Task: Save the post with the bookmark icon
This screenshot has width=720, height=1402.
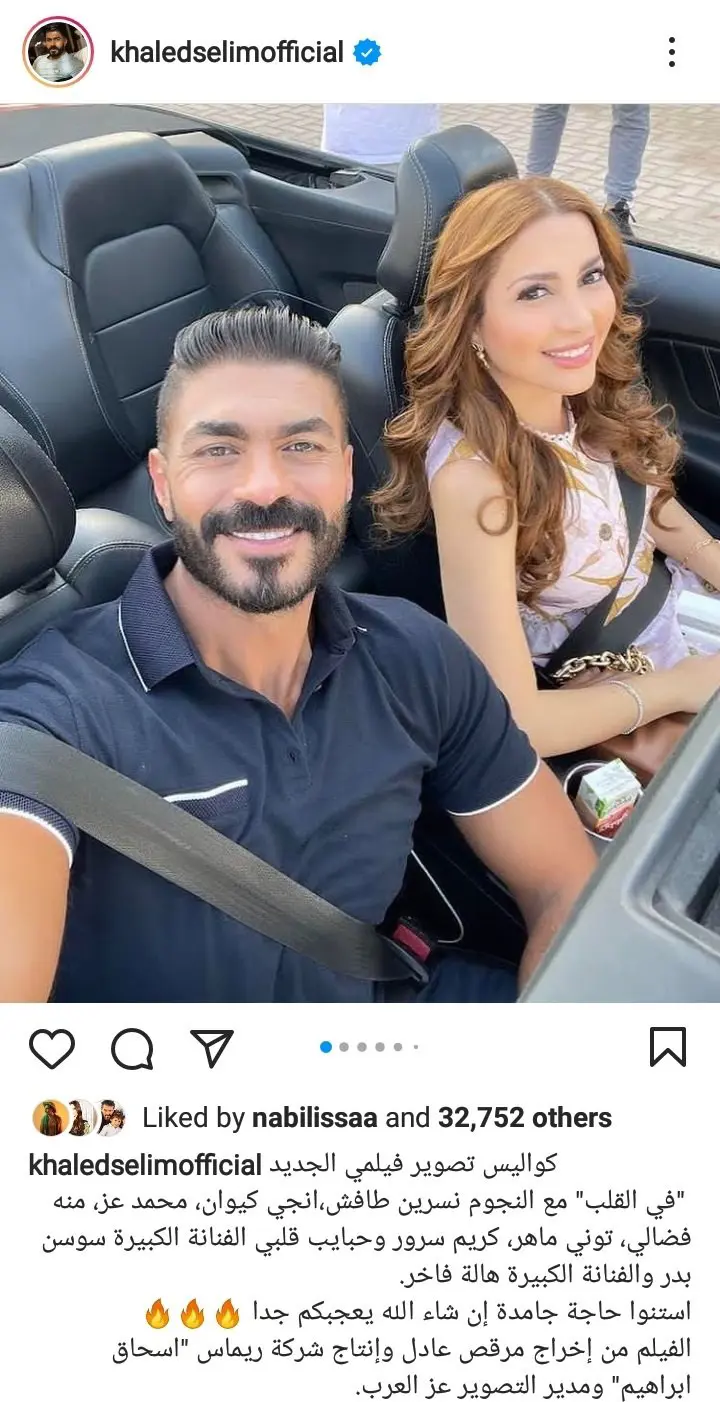Action: [x=667, y=1048]
